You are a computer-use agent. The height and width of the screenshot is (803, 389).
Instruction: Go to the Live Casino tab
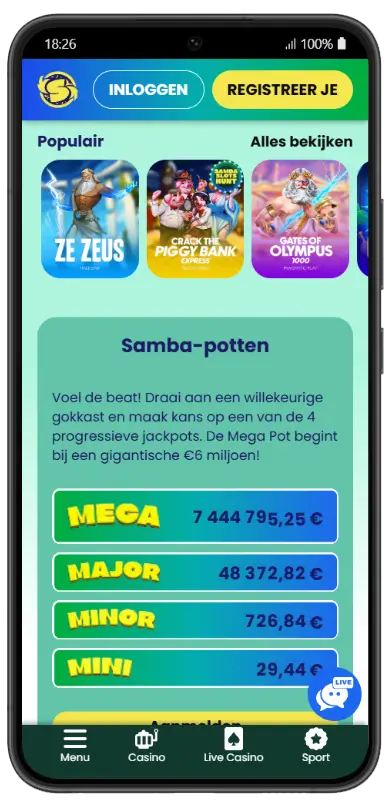pos(233,746)
